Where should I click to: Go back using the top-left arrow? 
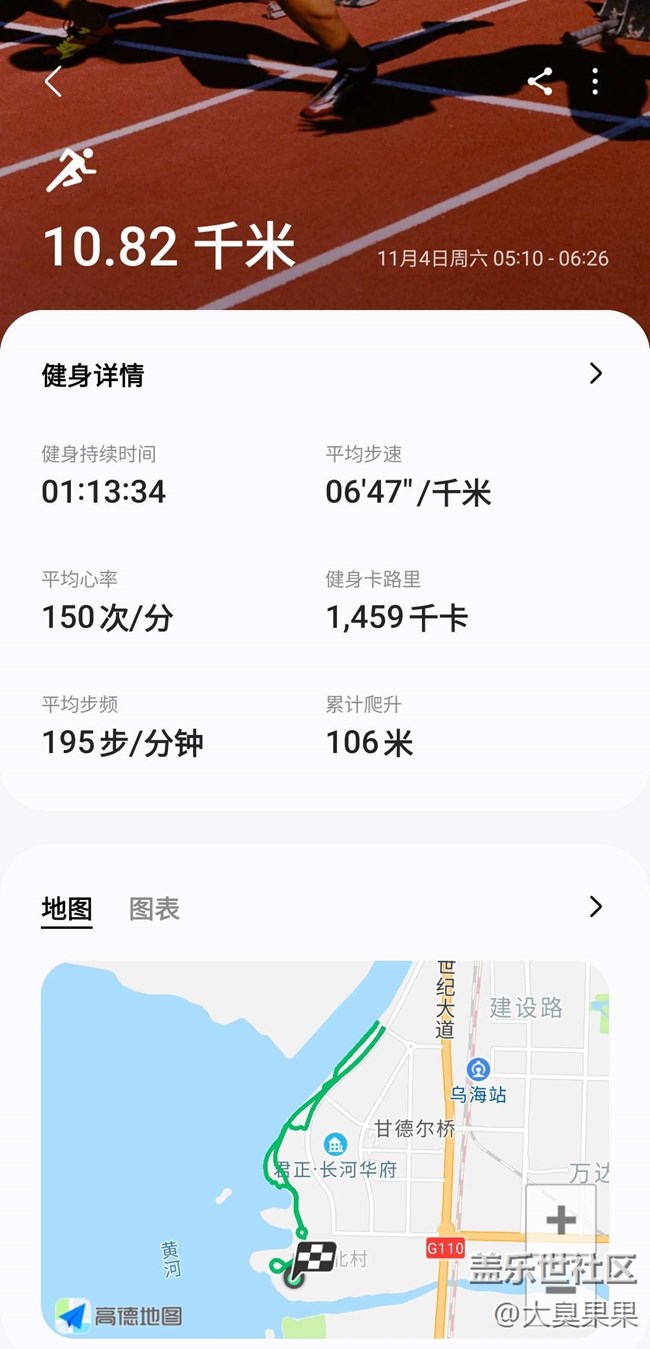[54, 82]
